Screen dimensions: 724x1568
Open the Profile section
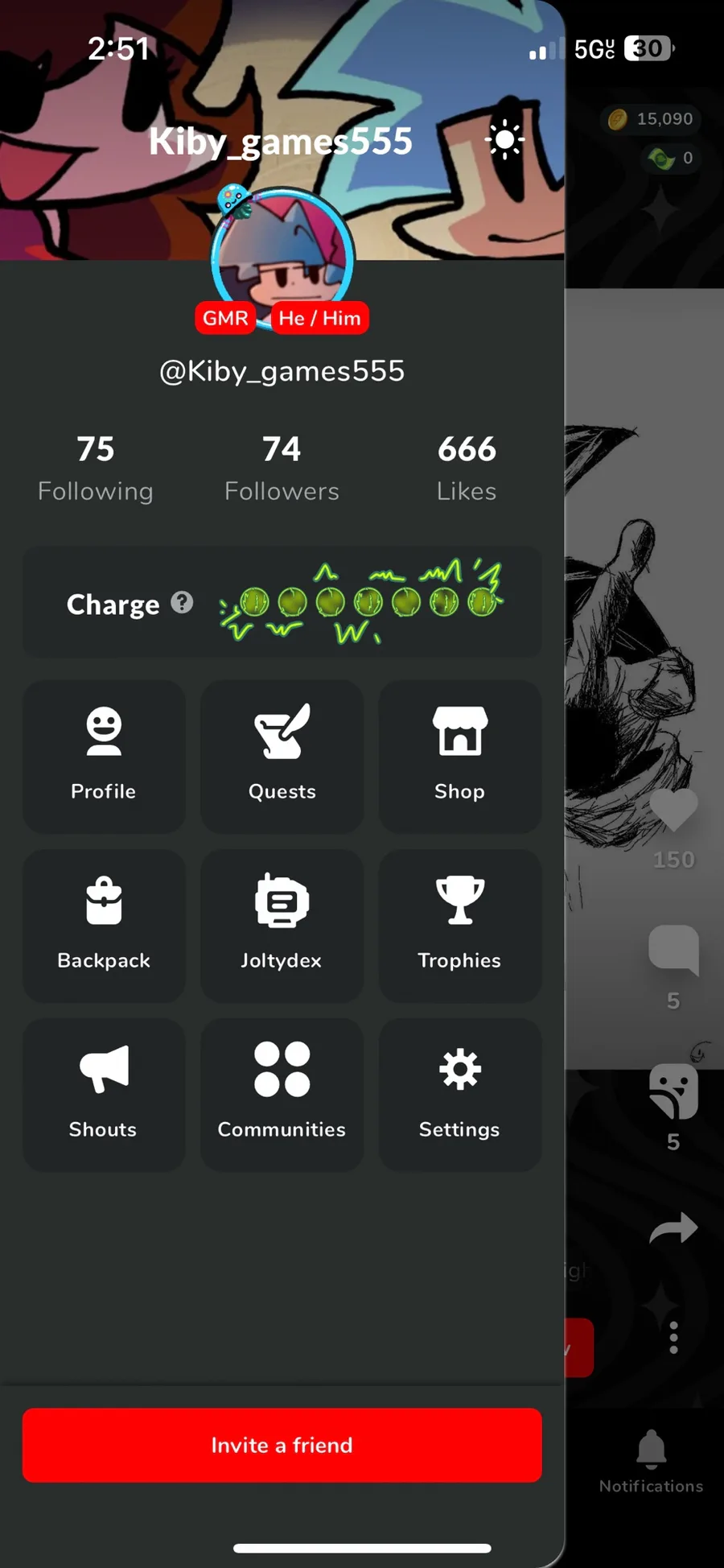pos(103,757)
